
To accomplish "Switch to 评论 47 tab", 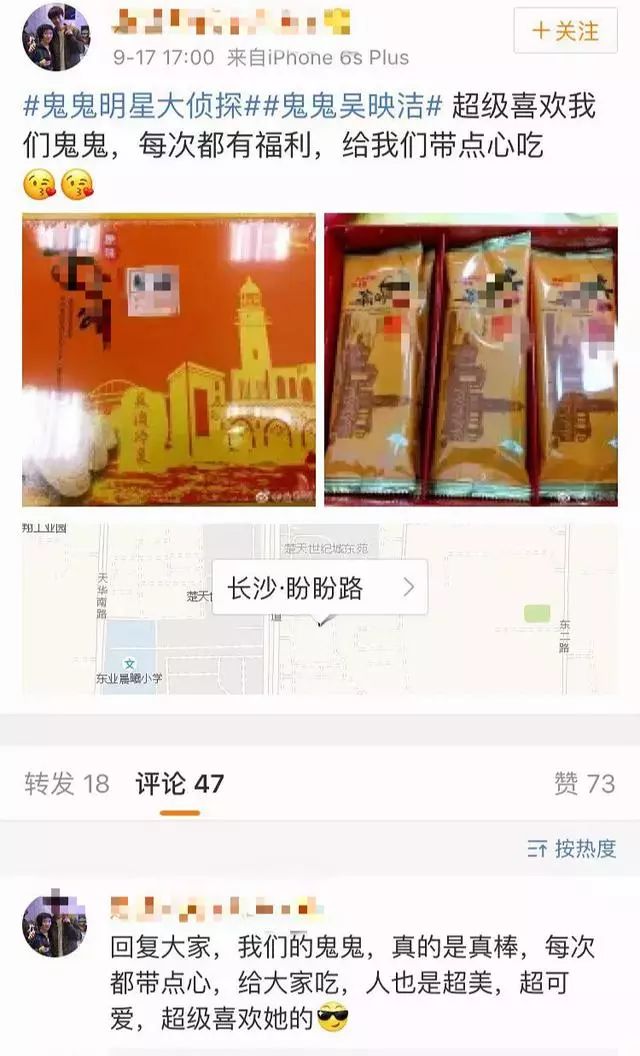I will pos(180,783).
